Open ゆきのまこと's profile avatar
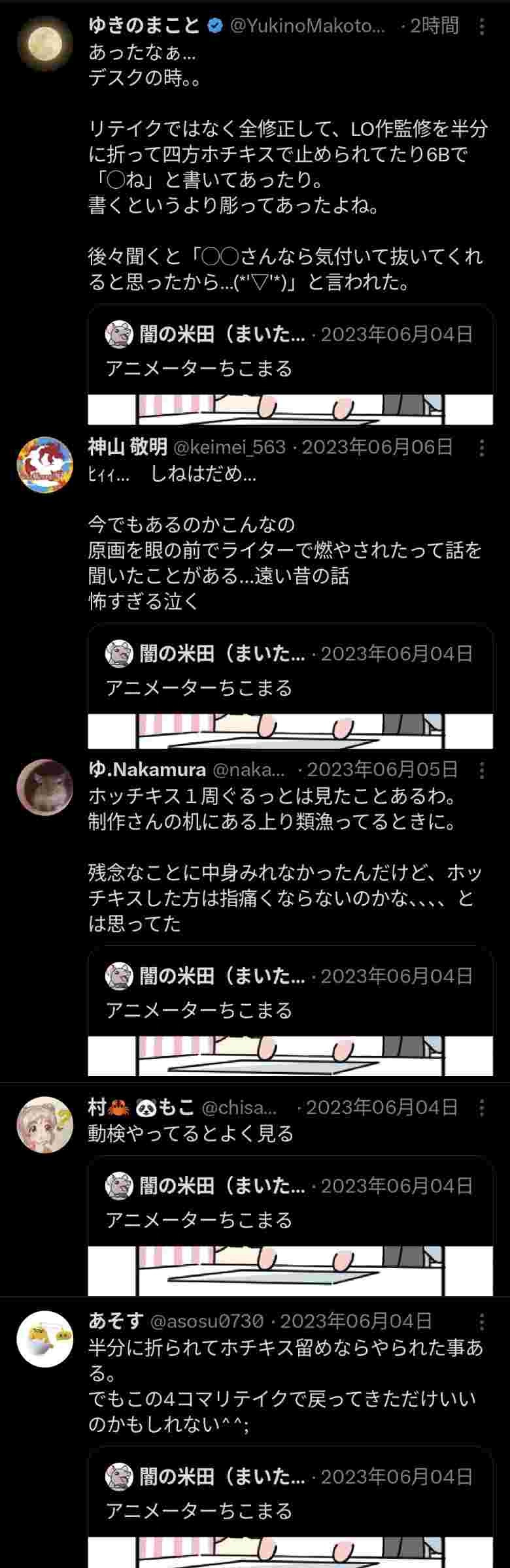 44,44
